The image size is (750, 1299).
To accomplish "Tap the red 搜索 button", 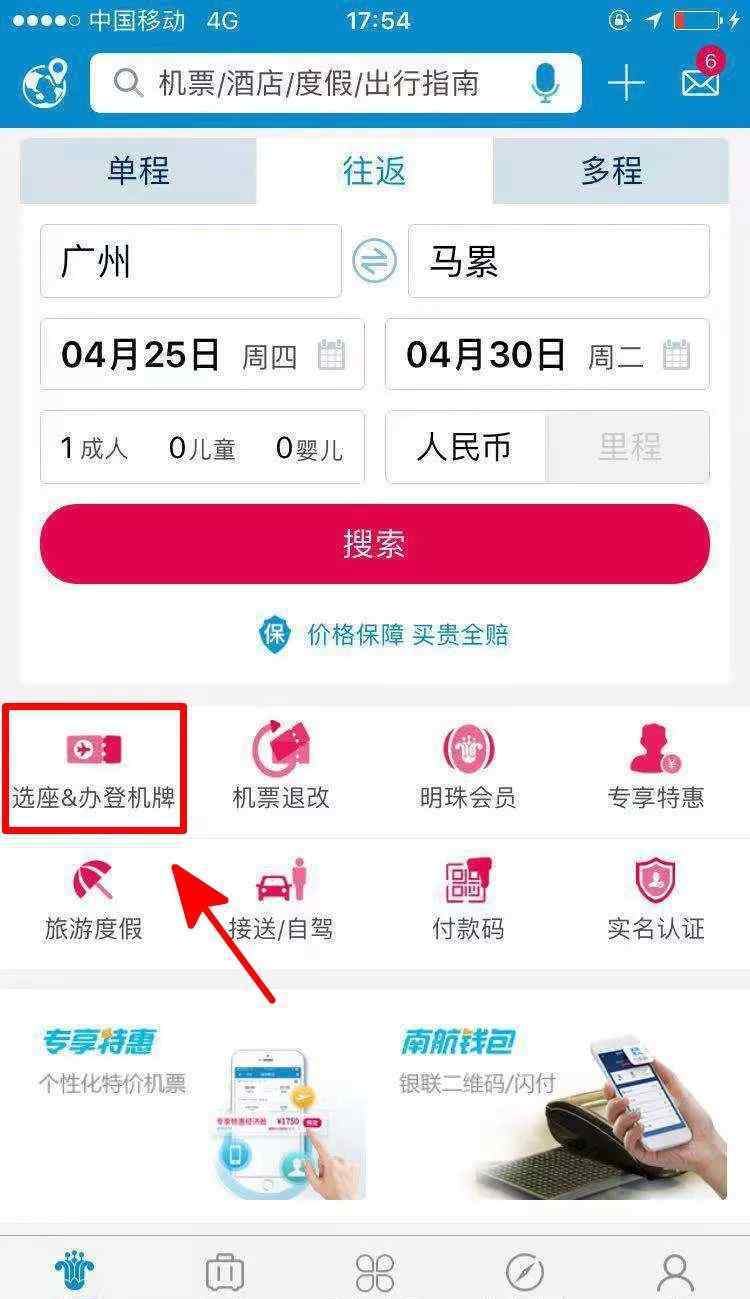I will [375, 544].
